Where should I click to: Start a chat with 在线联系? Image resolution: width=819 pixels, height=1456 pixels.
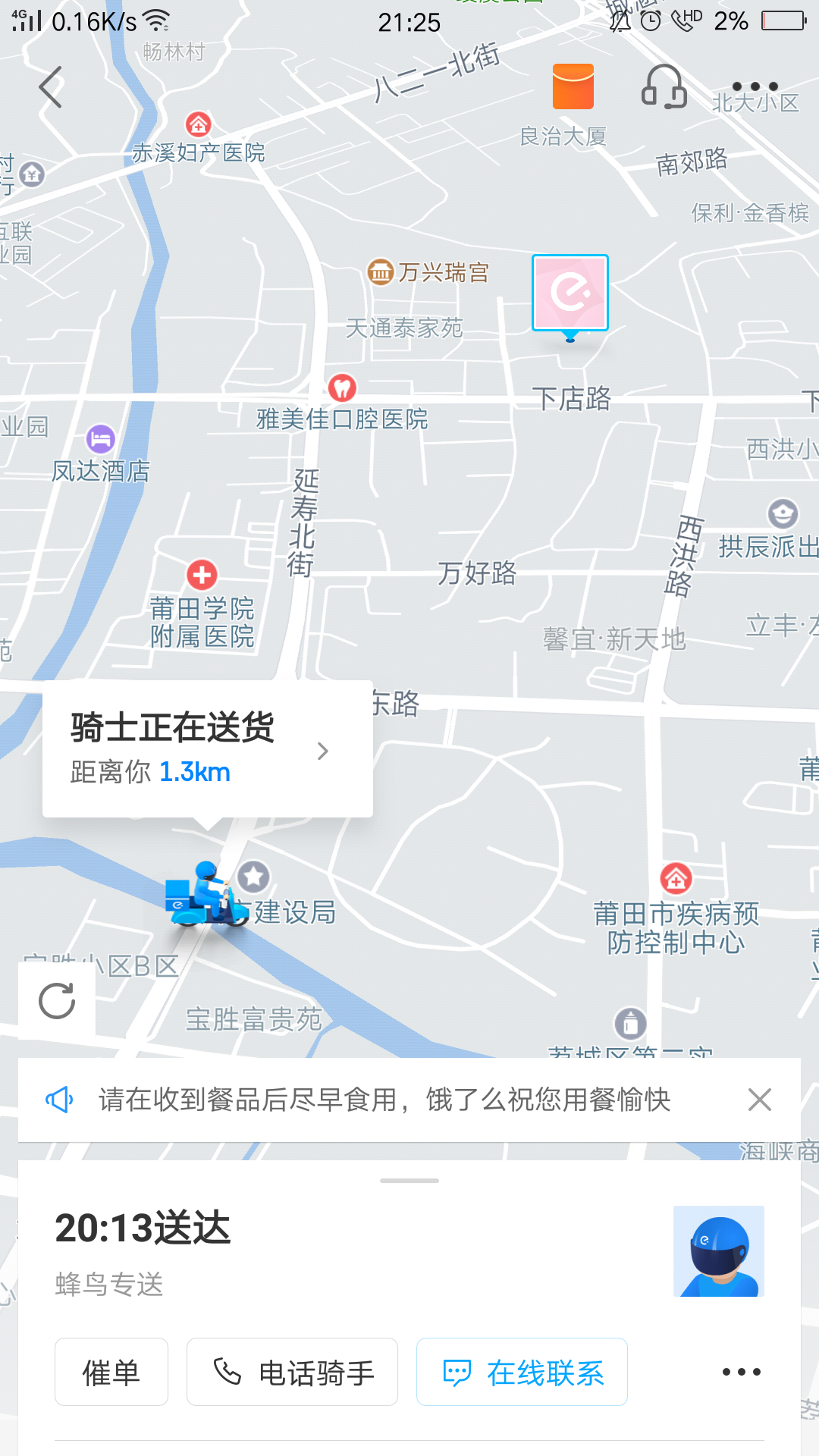[521, 1372]
